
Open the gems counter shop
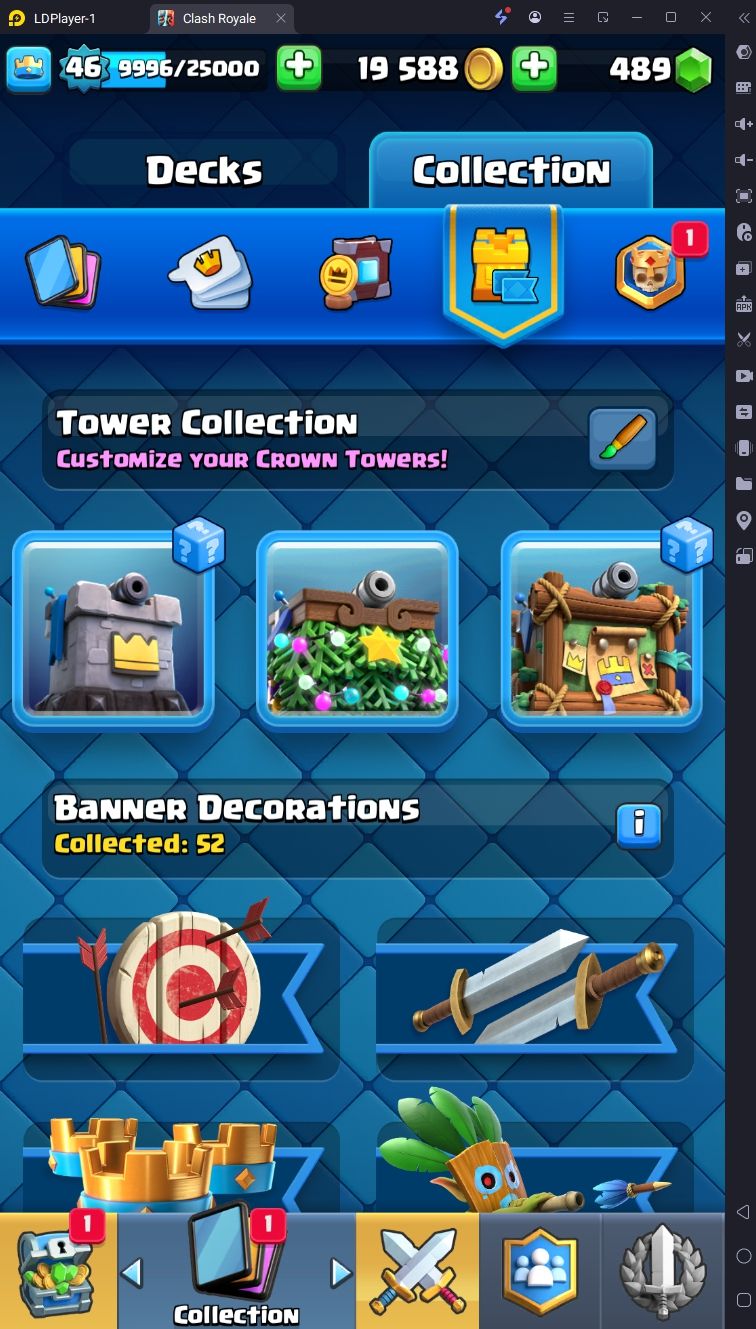click(x=662, y=68)
